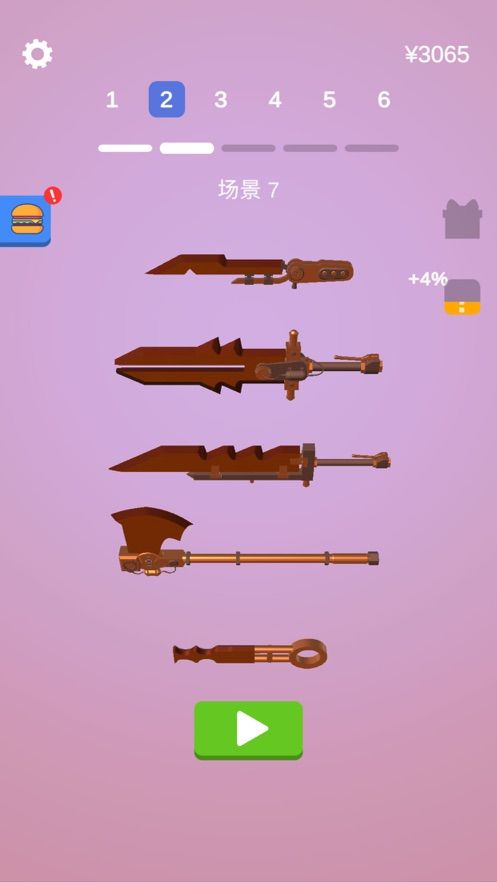The image size is (497, 883).
Task: Open the burger icon with alert badge
Action: 26,220
